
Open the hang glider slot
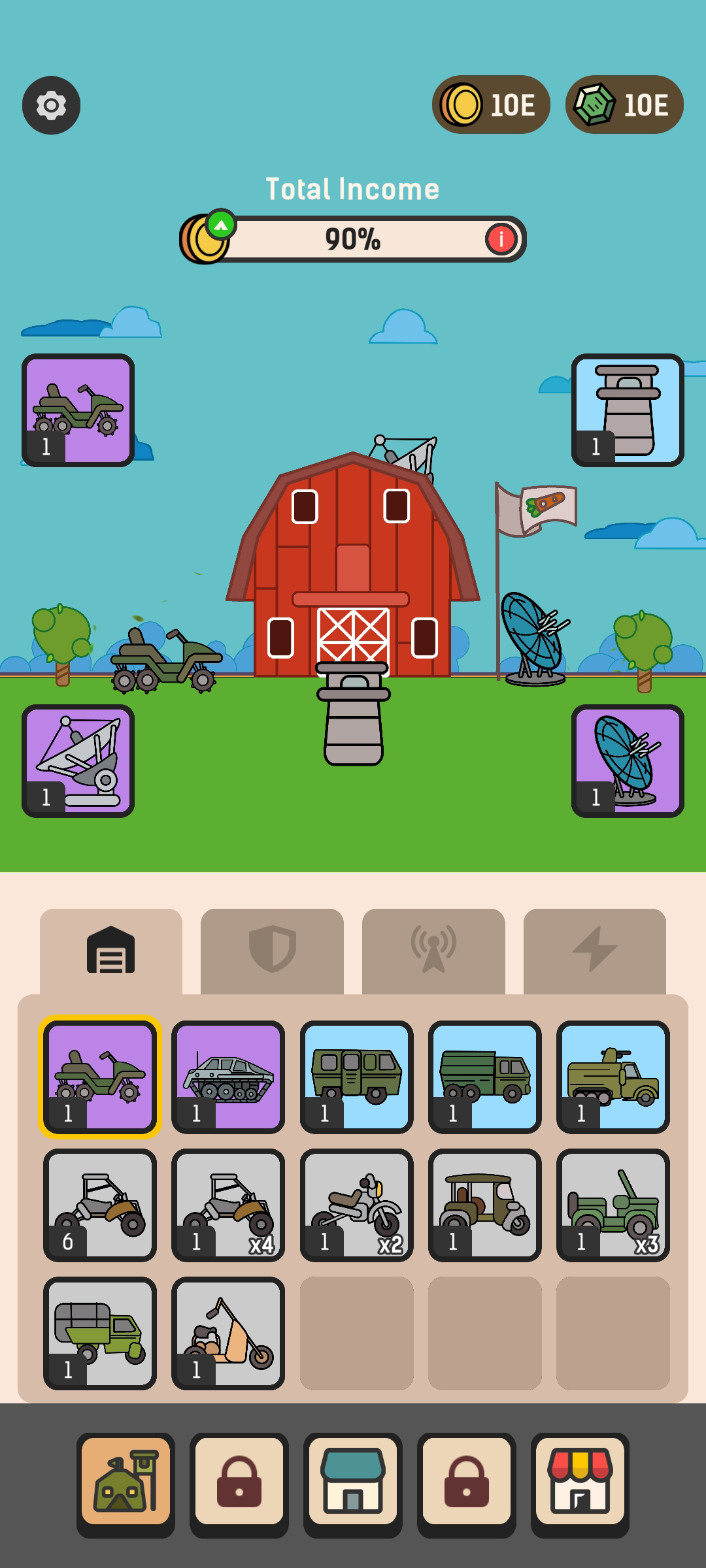tap(78, 760)
